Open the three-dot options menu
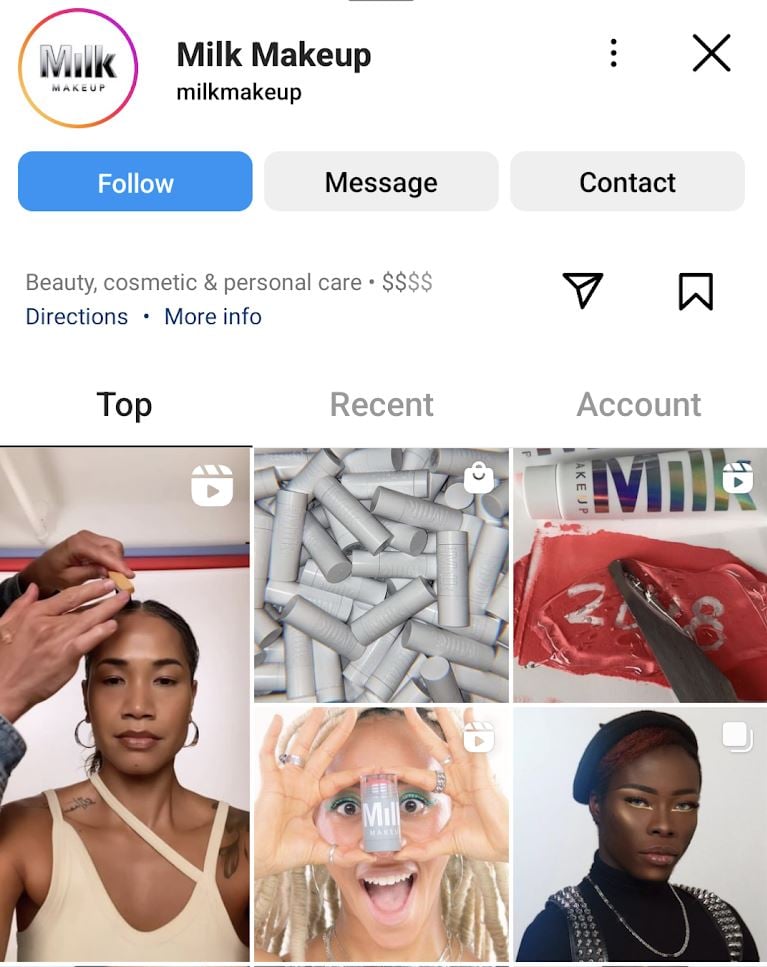 coord(613,54)
